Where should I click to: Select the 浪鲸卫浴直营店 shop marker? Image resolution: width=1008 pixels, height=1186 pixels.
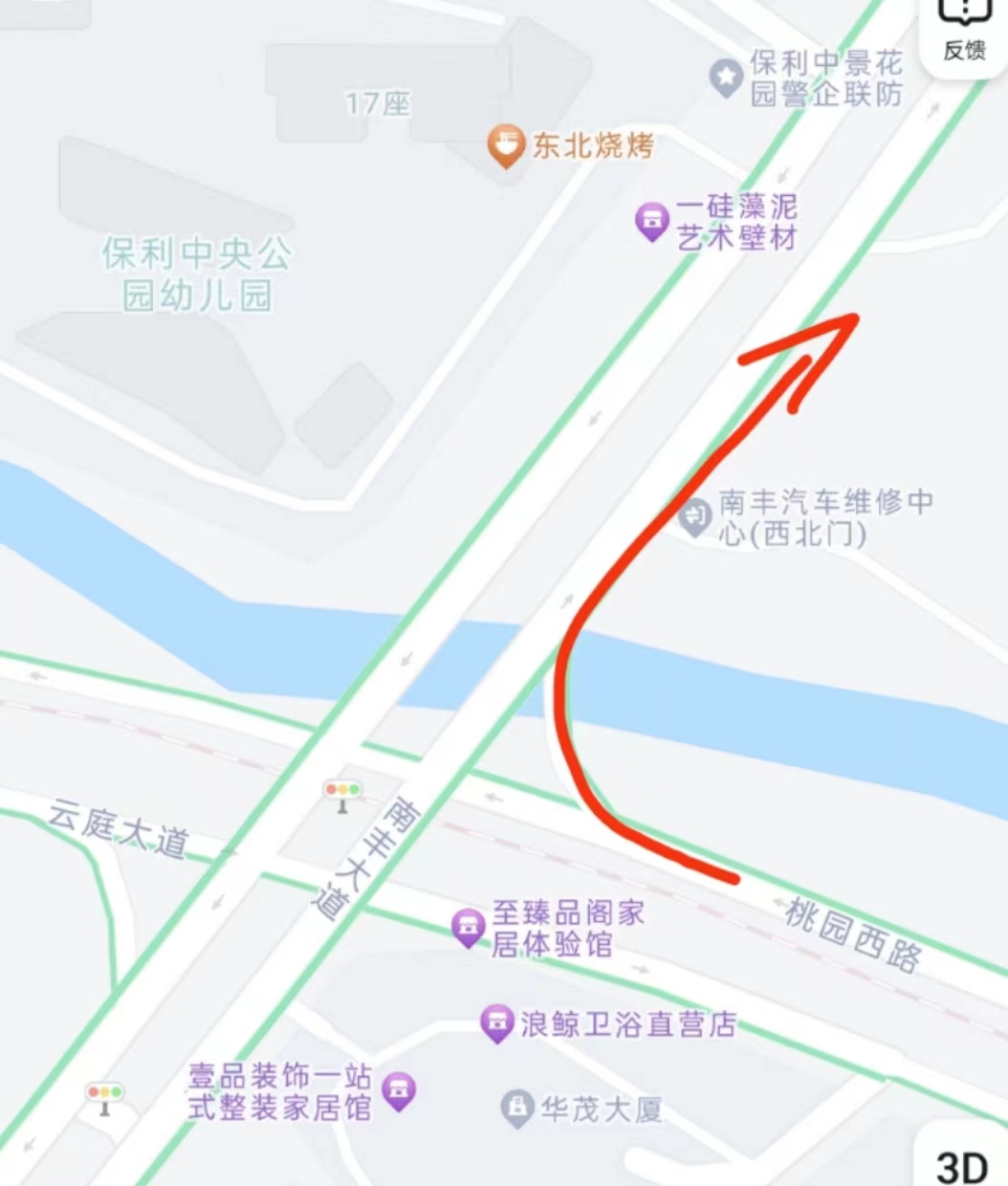tap(496, 1023)
